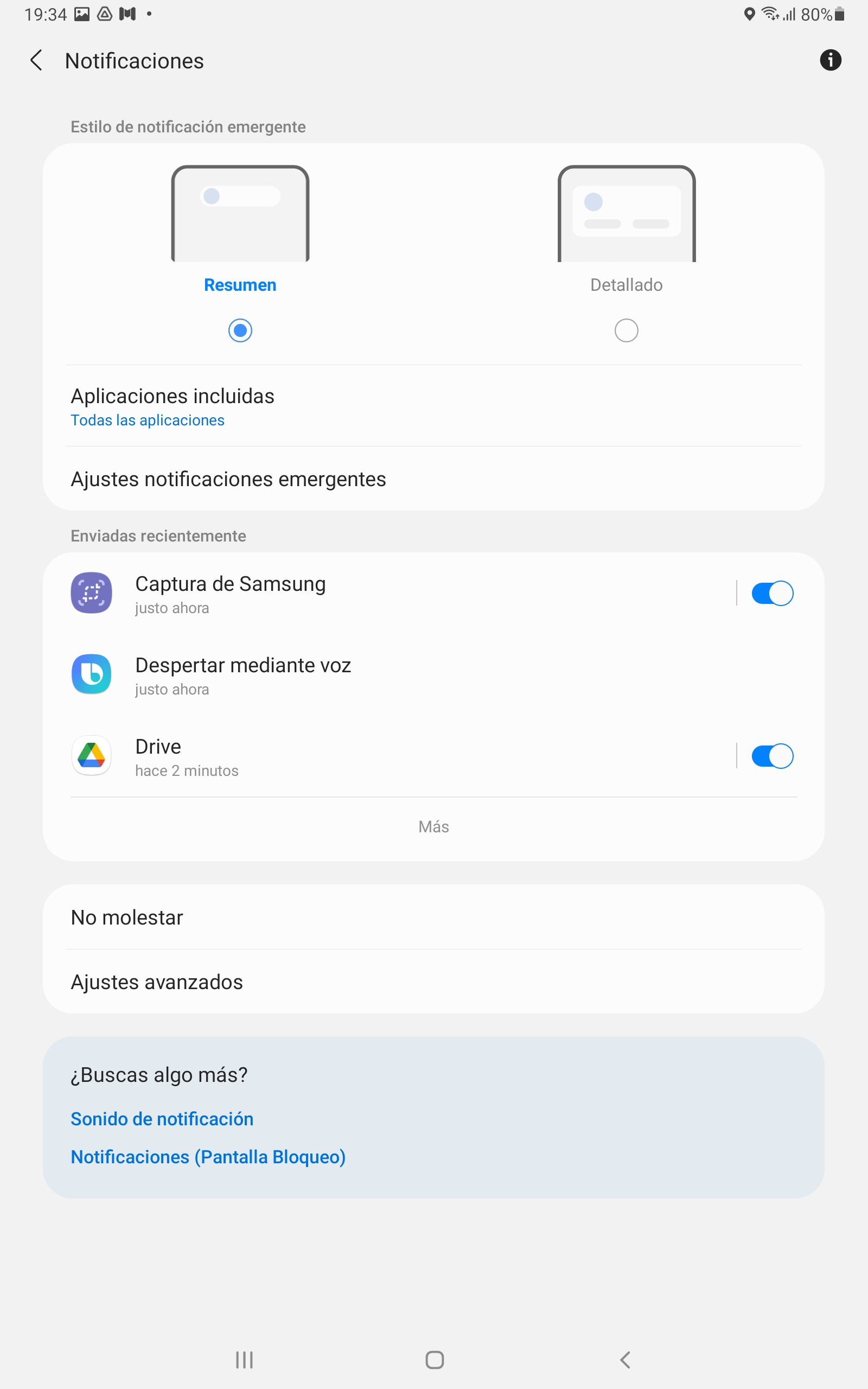Disable Captura de Samsung notifications toggle
This screenshot has width=868, height=1389.
[772, 594]
